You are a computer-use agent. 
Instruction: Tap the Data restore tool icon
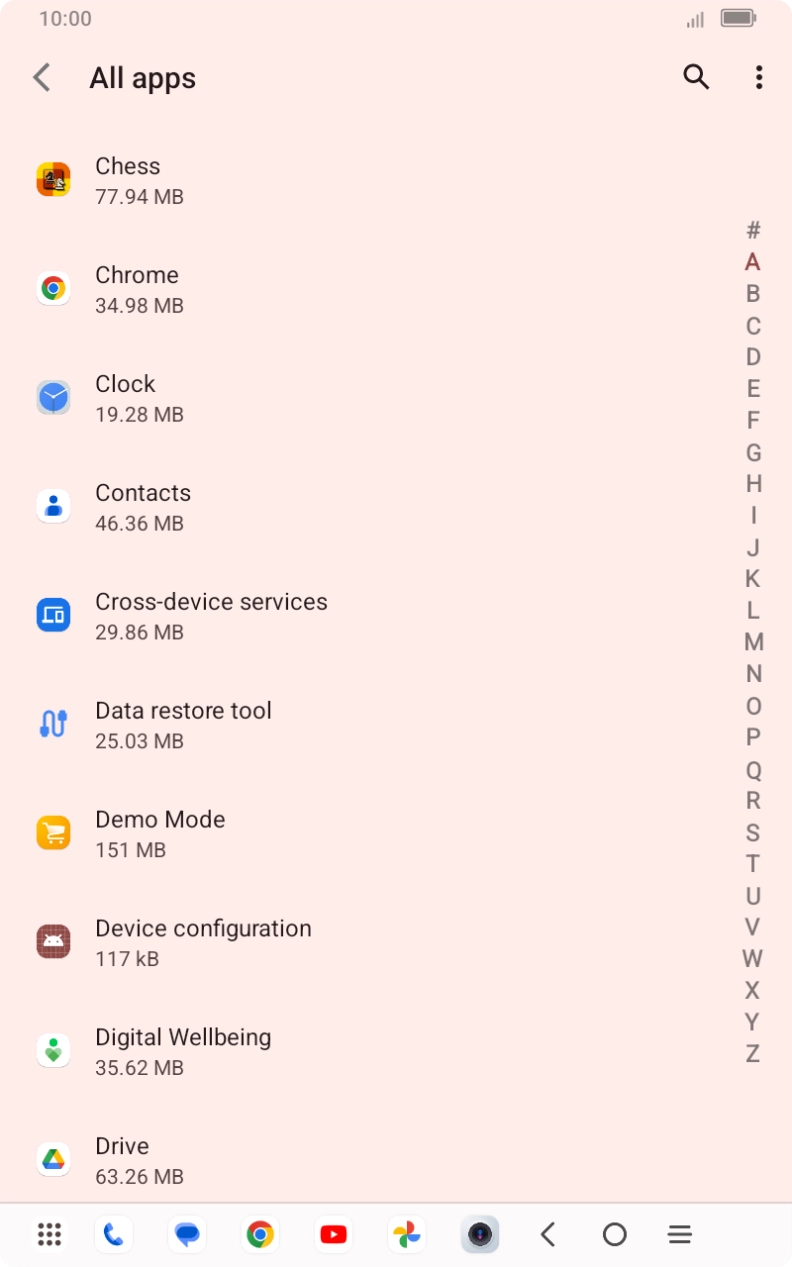coord(53,723)
